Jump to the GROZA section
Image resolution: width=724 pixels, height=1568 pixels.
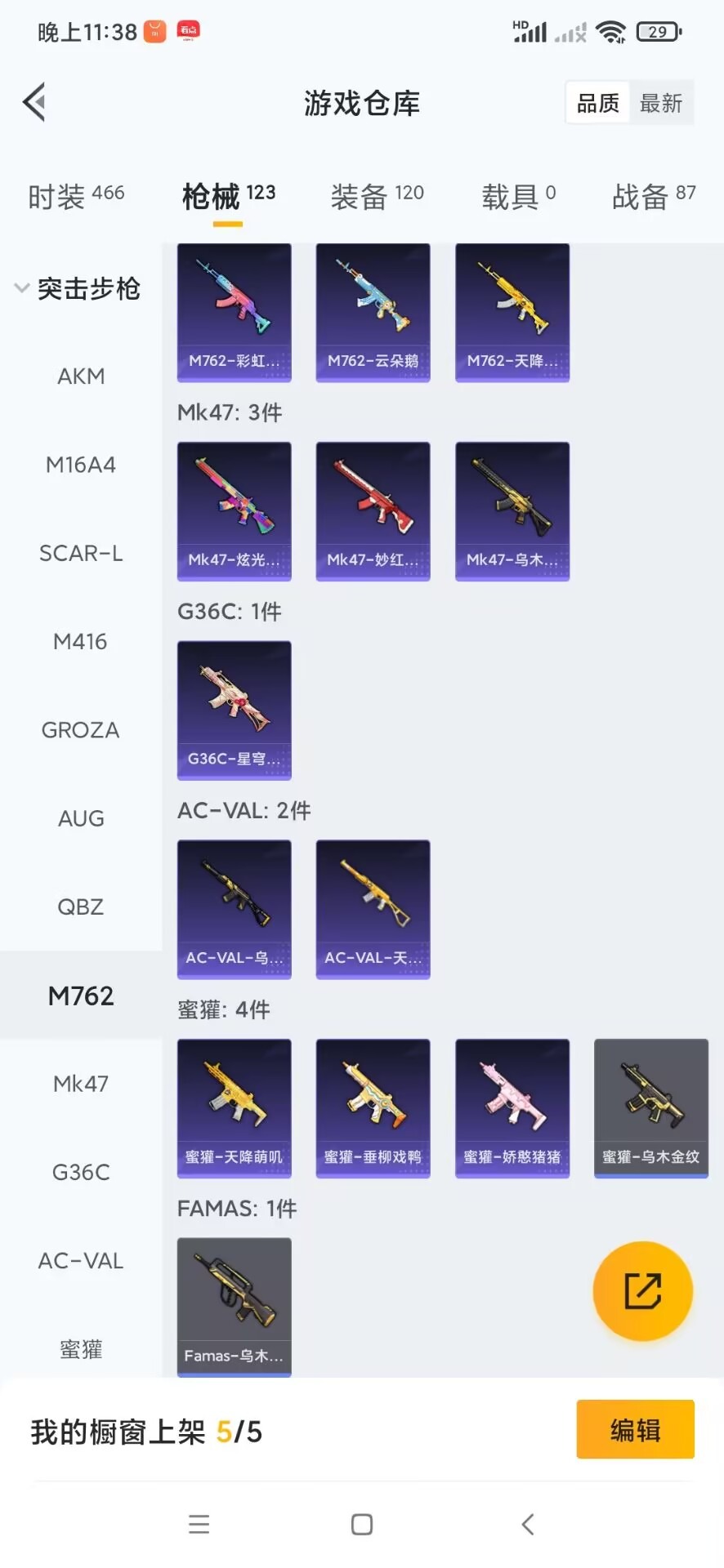80,730
